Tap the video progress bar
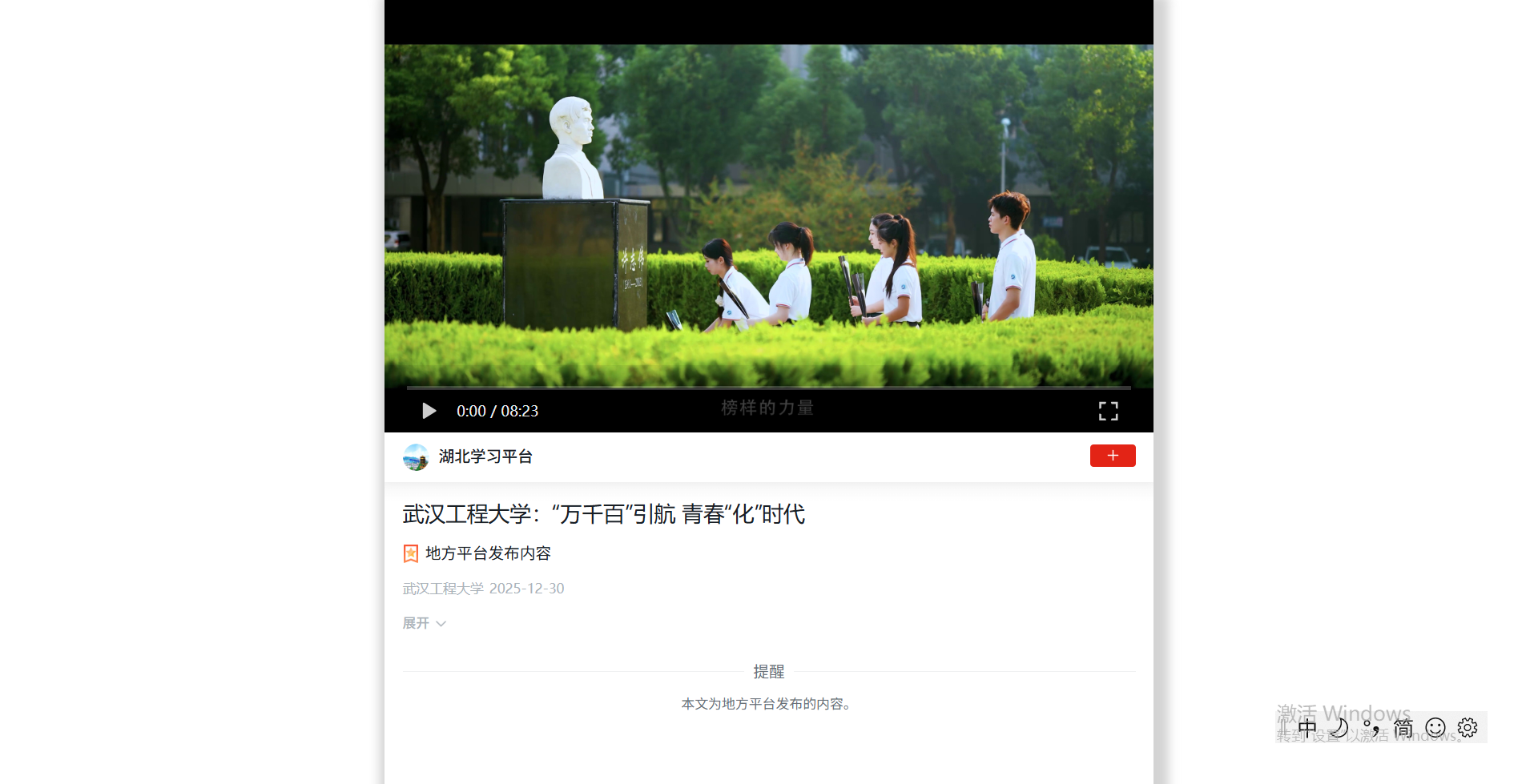The width and height of the screenshot is (1538, 784). pos(768,388)
